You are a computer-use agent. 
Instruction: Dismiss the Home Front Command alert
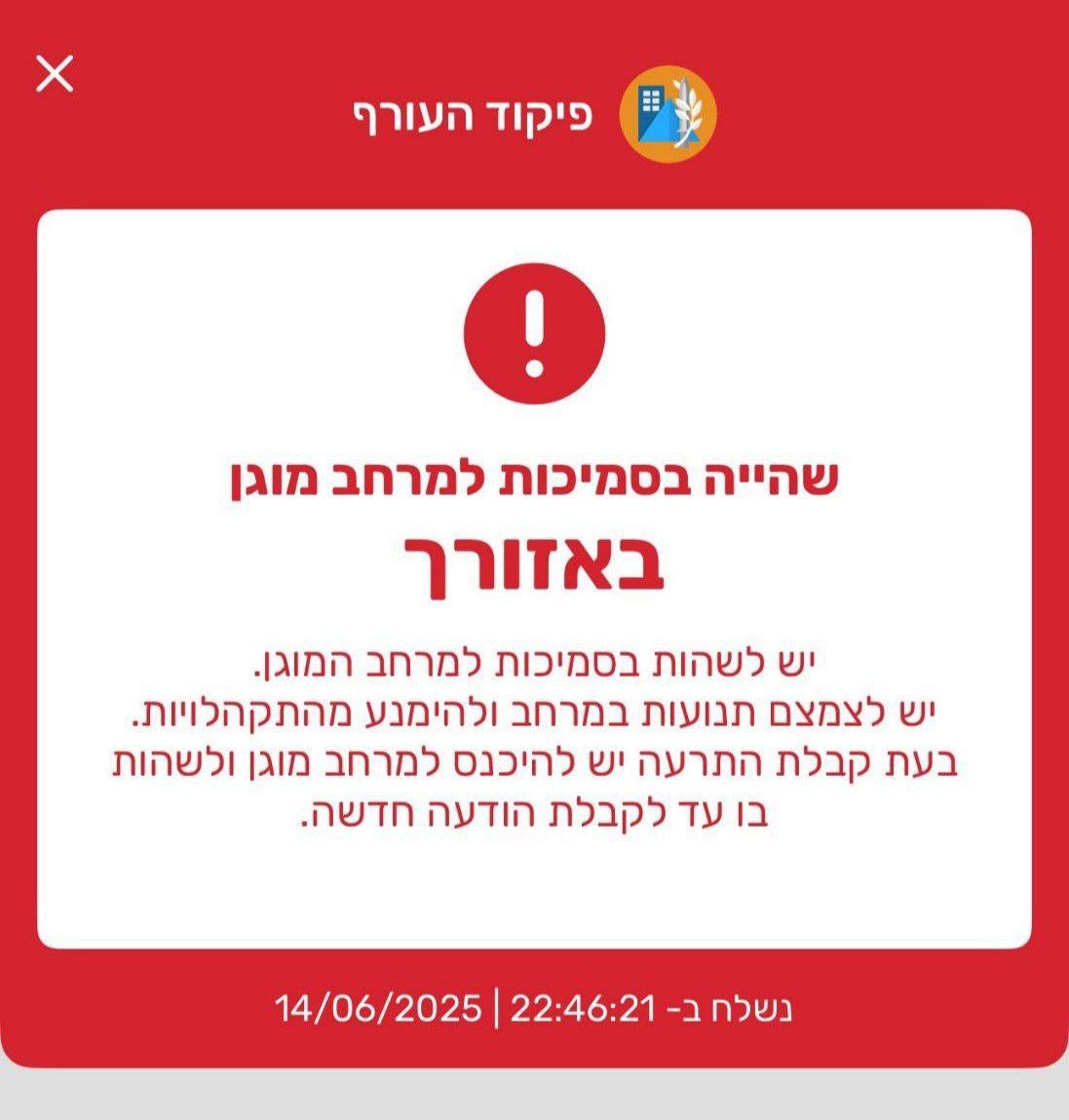click(55, 74)
